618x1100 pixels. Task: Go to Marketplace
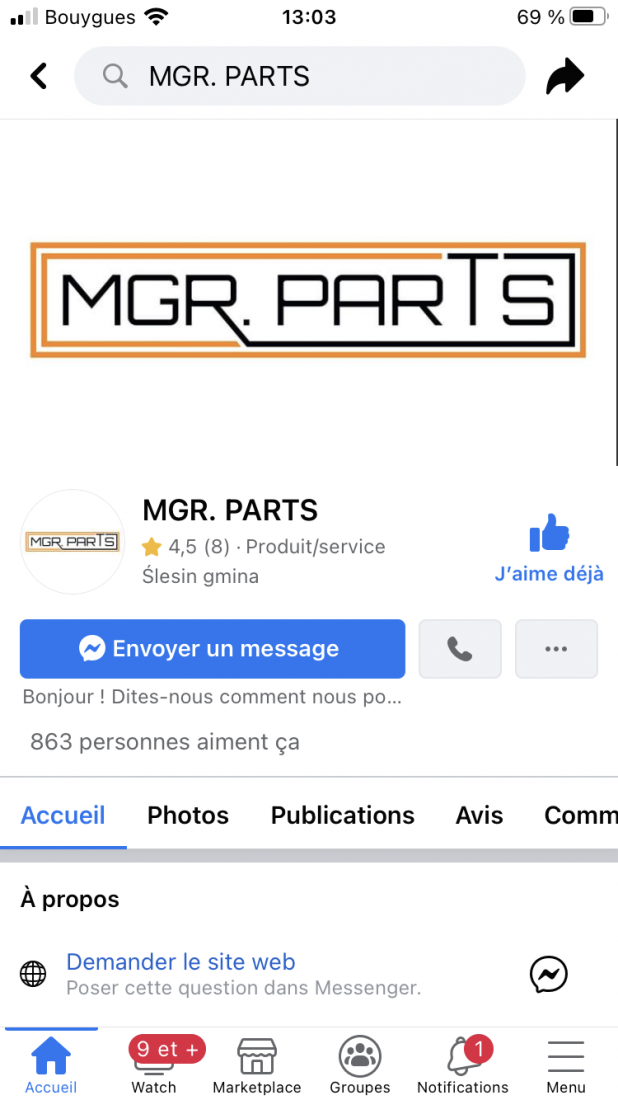[257, 1065]
